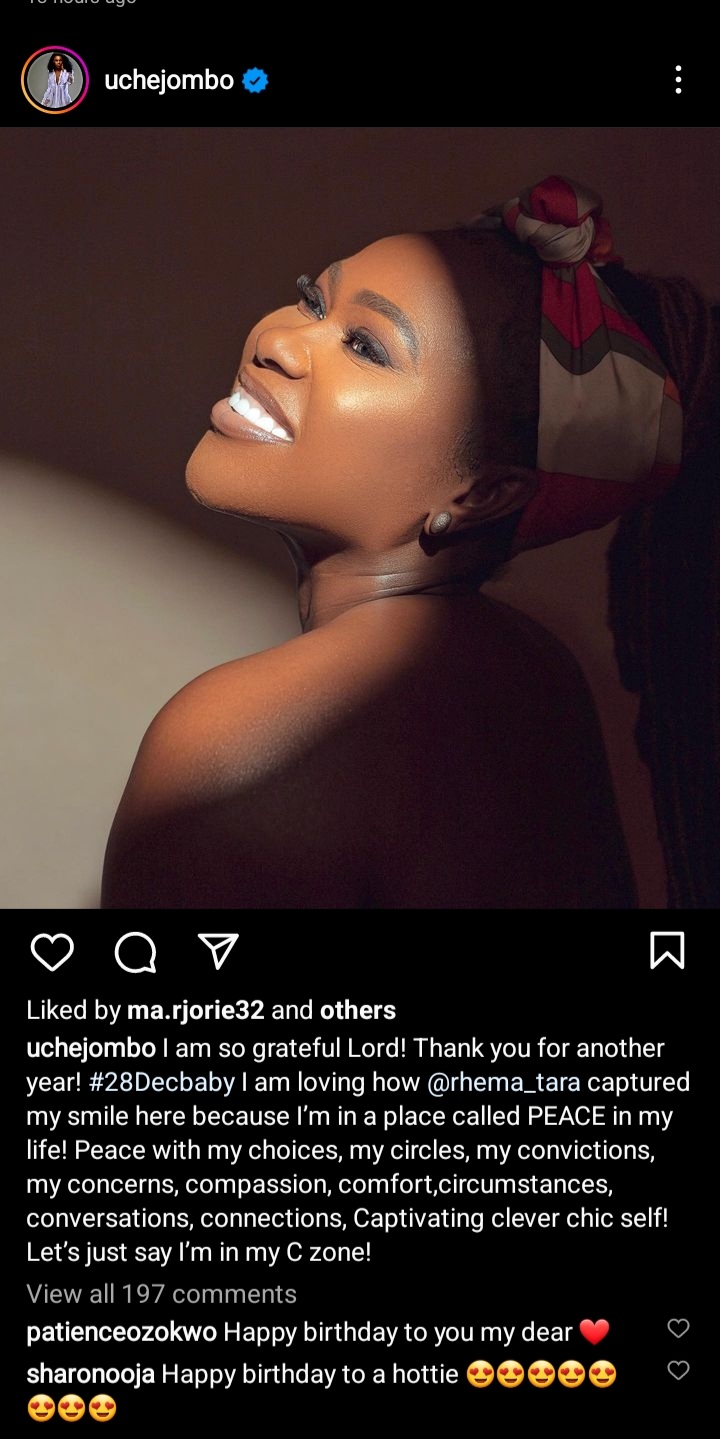Open uchejombo's profile picture story
This screenshot has height=1439, width=720.
coord(55,80)
